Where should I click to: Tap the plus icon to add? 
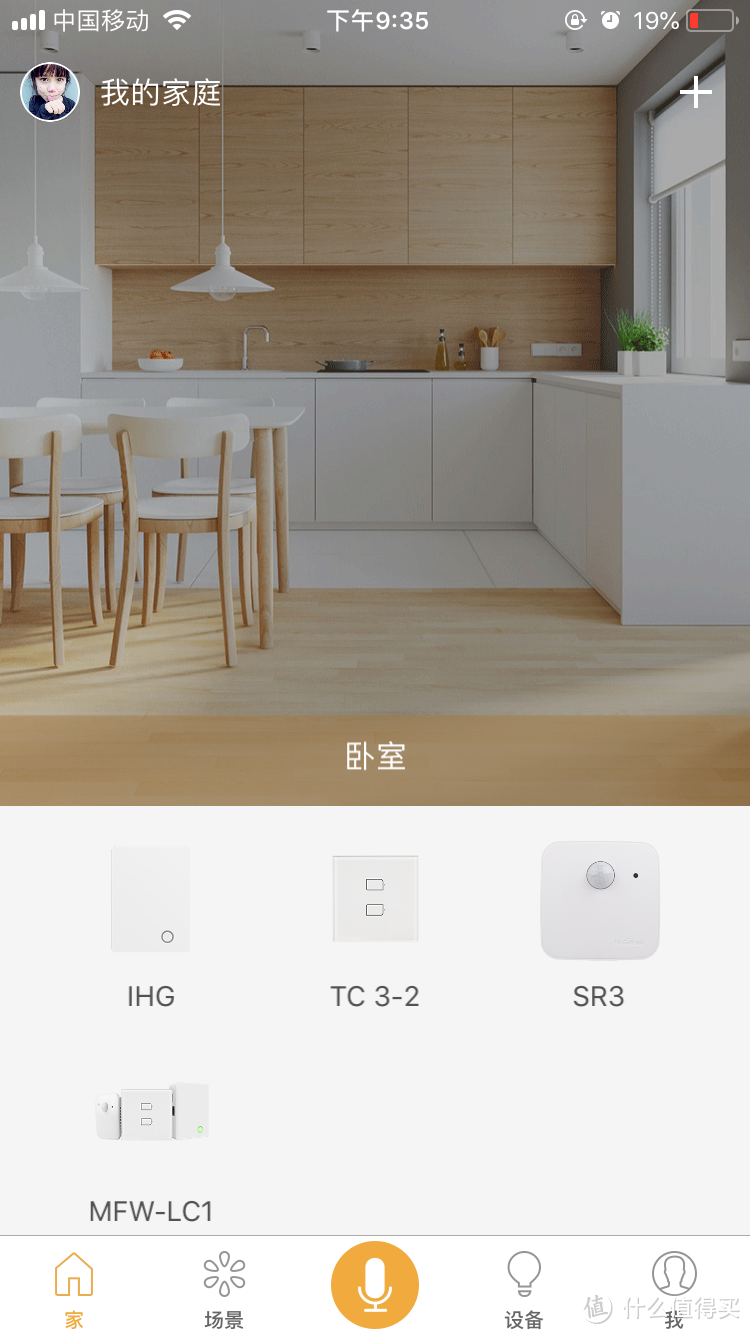[696, 93]
